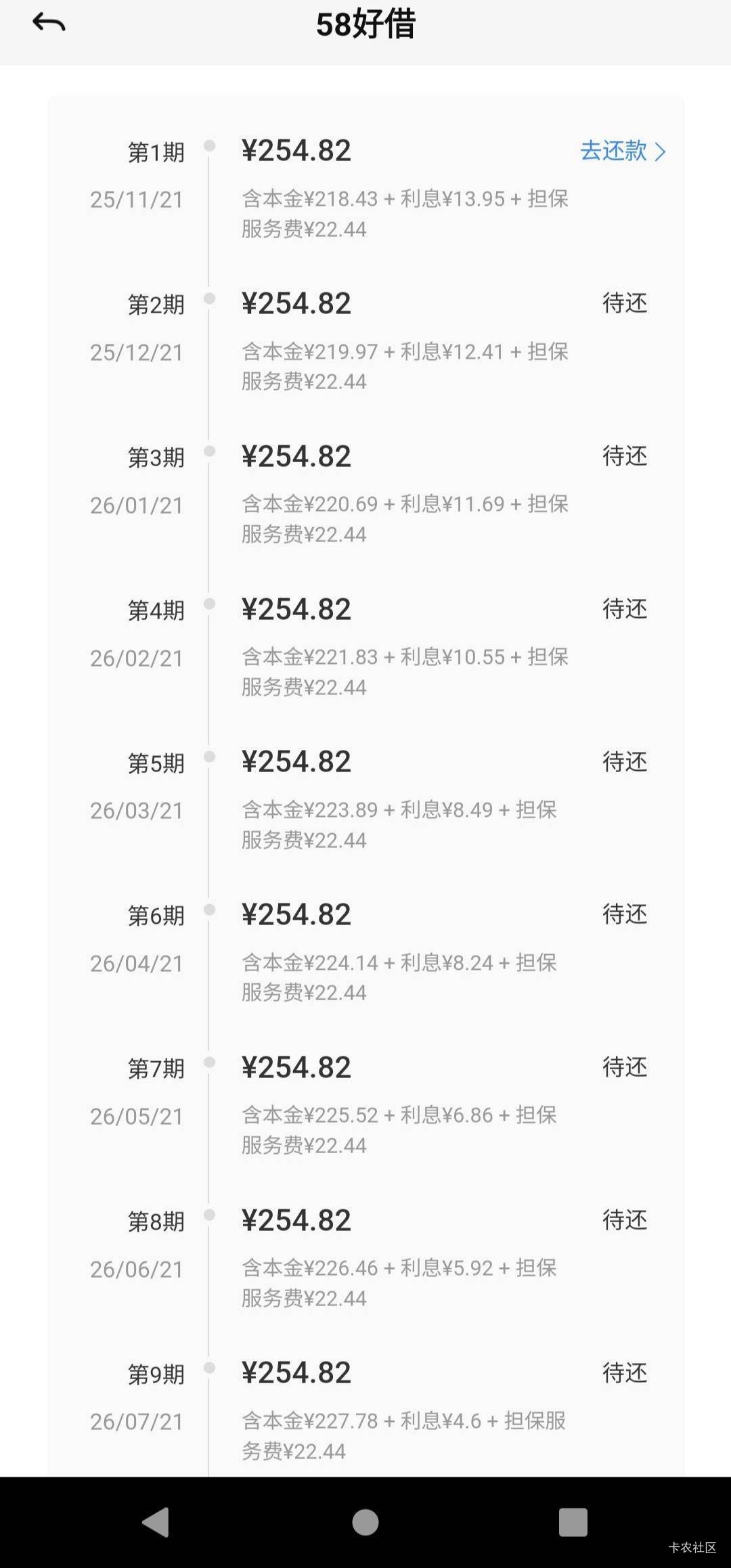This screenshot has width=731, height=1568.
Task: Tap the system back button
Action: tap(156, 1522)
